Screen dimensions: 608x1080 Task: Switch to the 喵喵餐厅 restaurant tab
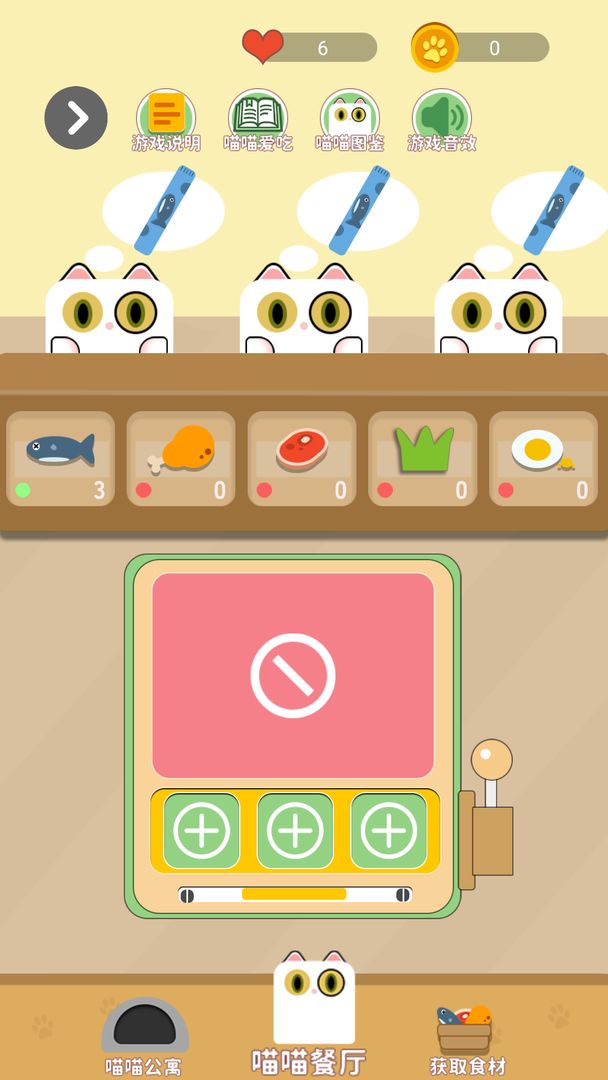tap(311, 1015)
